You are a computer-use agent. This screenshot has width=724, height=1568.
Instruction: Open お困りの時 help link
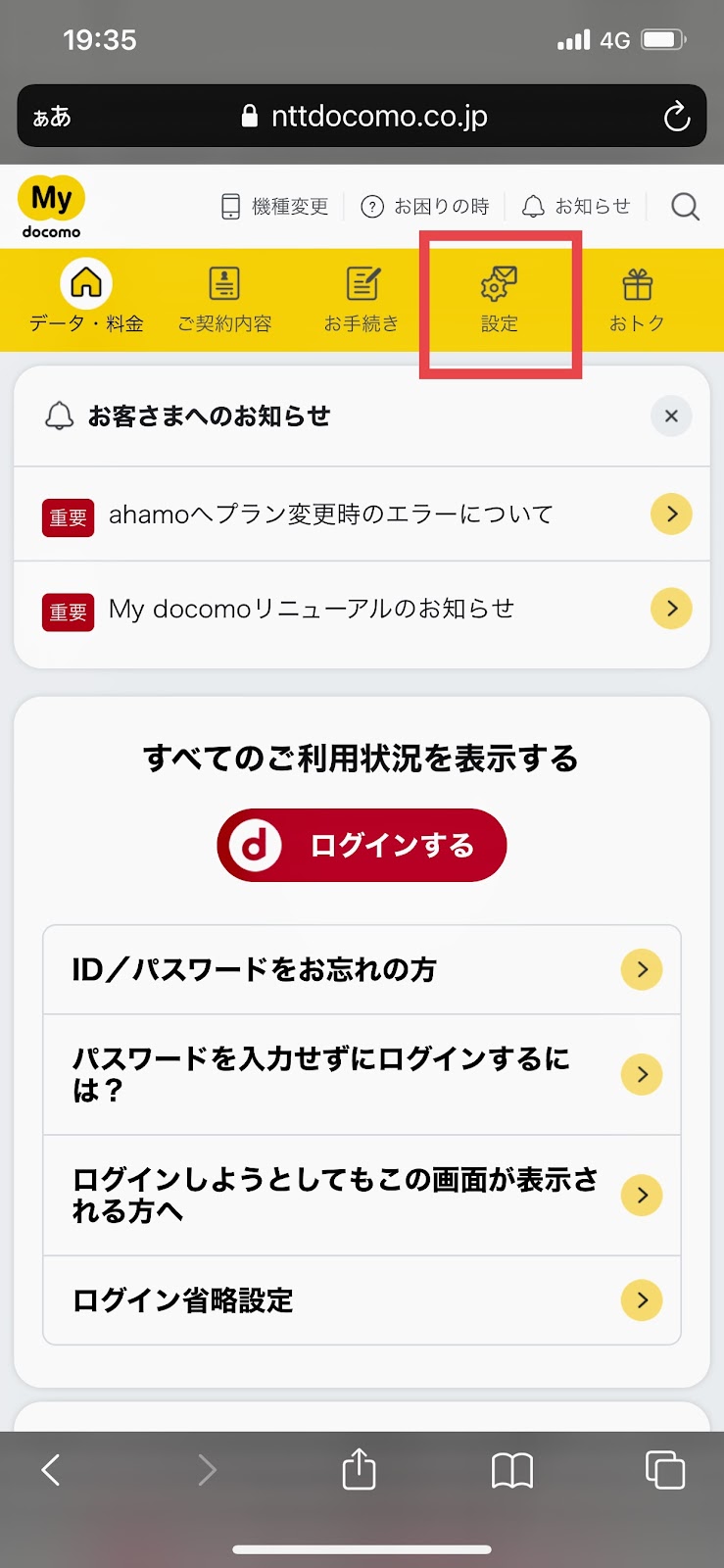coord(425,207)
